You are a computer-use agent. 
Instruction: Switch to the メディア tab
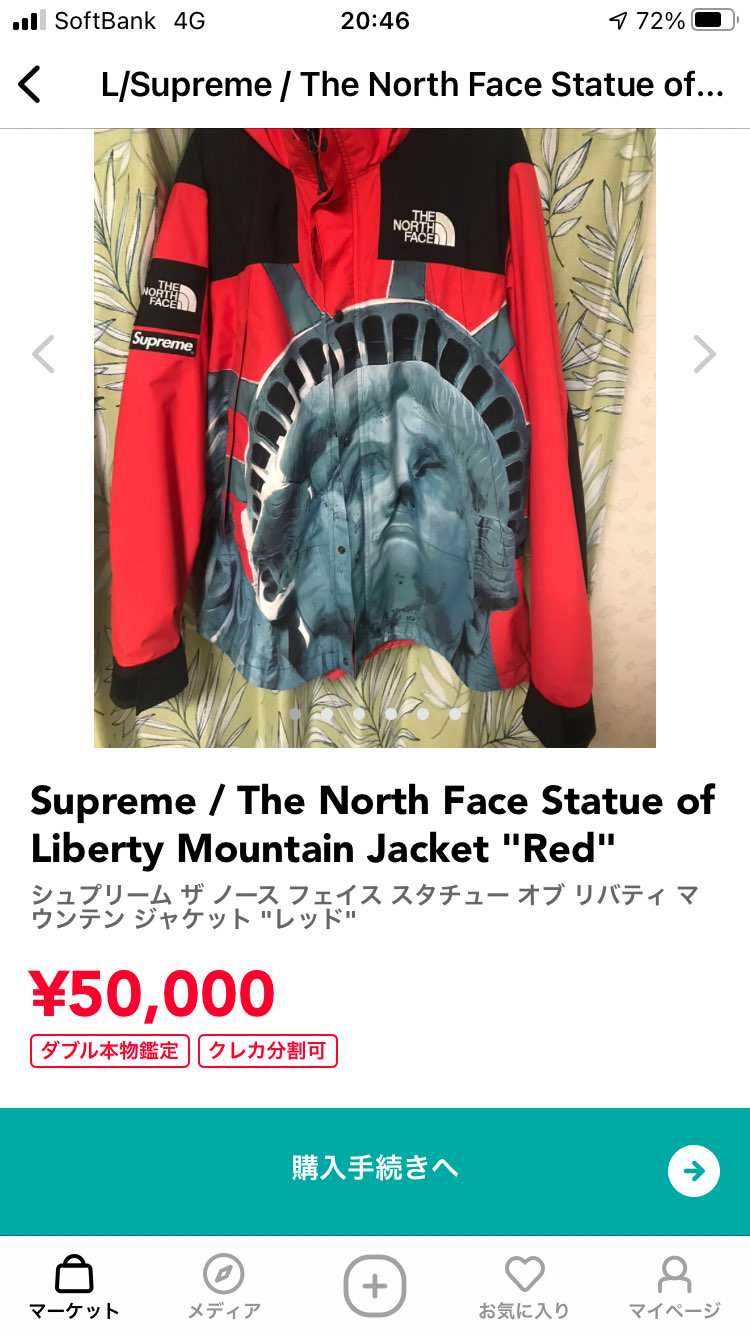(224, 1287)
